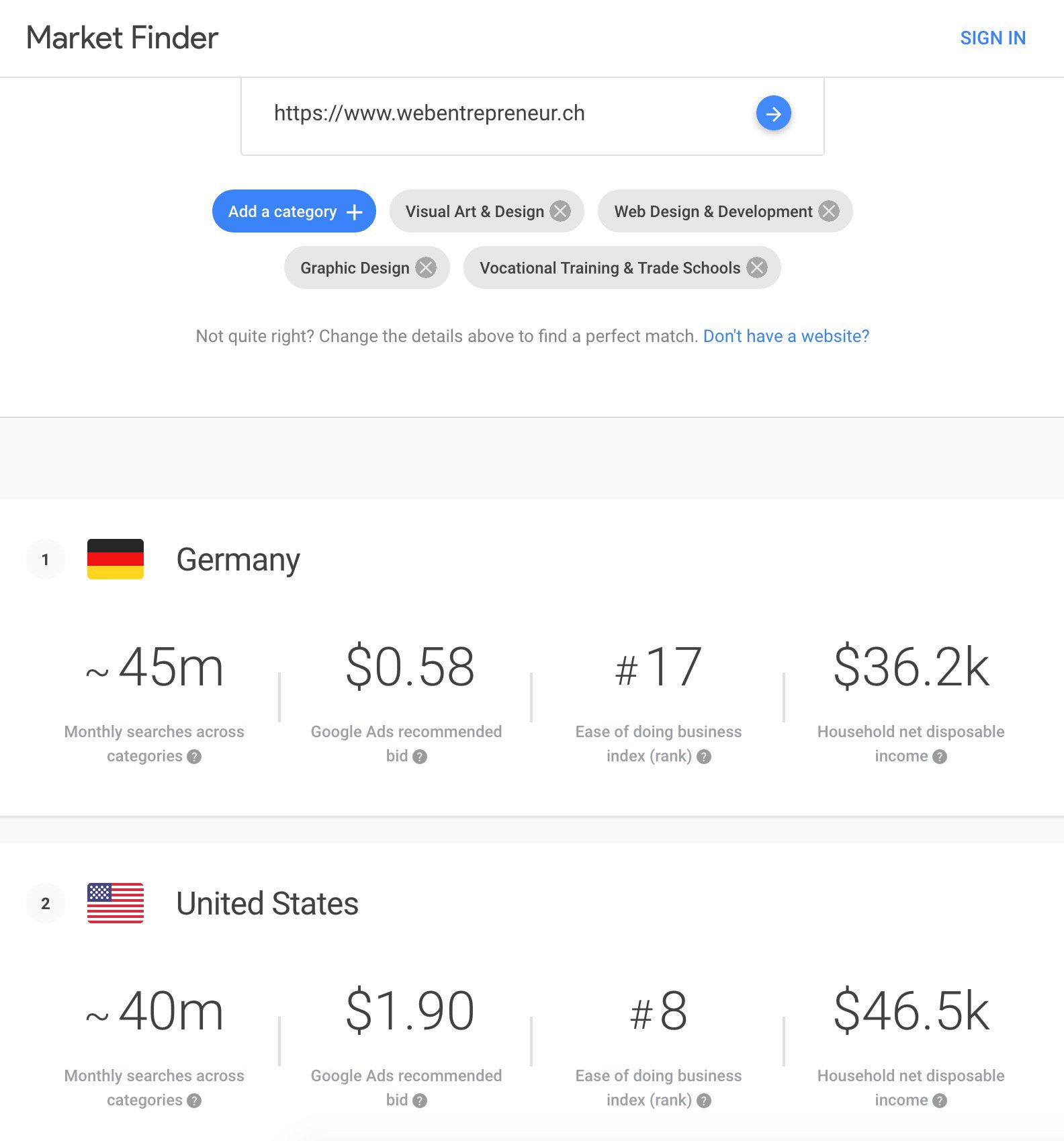
Task: Click the Market Finder logo
Action: click(122, 38)
